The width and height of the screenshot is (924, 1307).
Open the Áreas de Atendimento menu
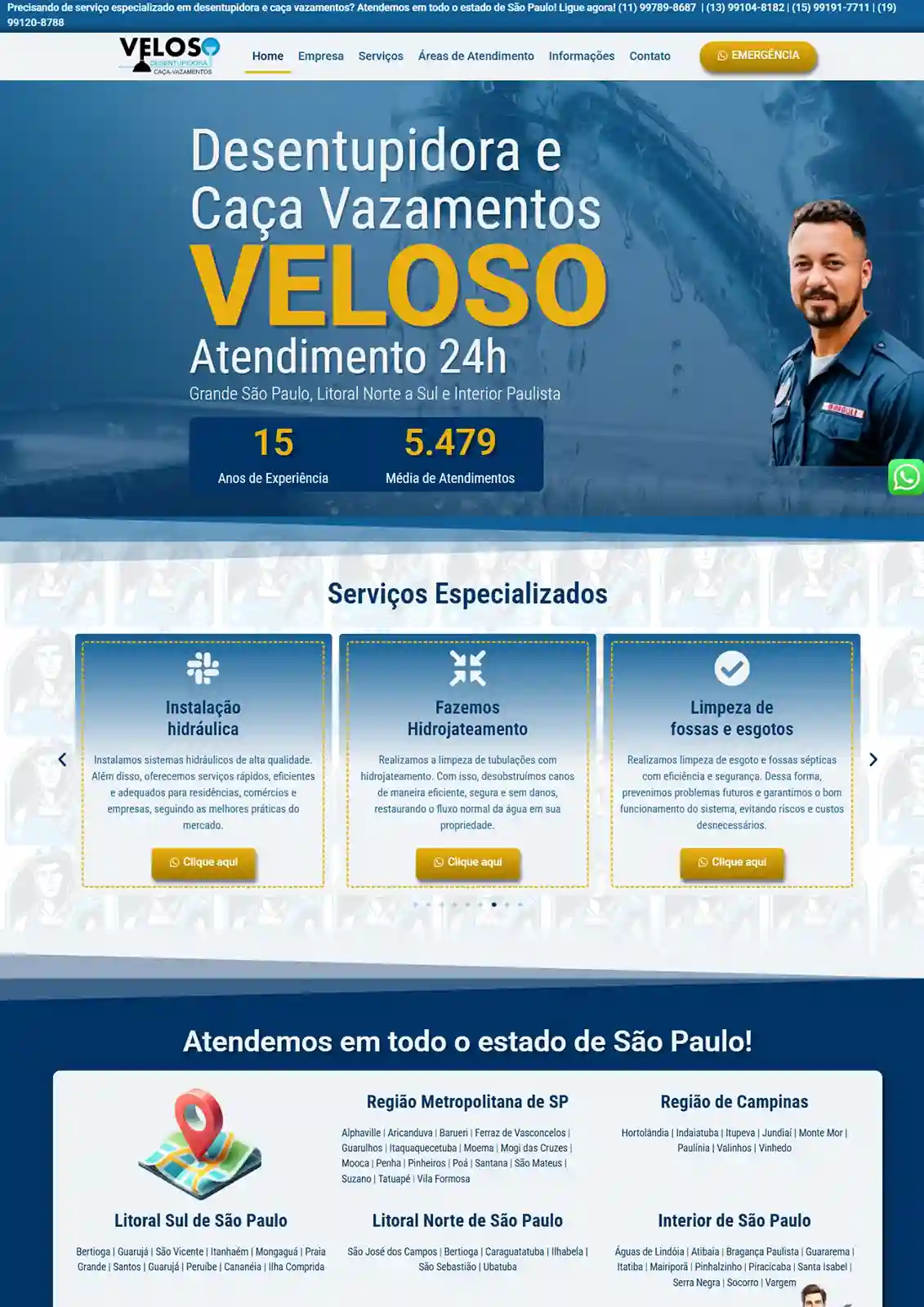(x=475, y=56)
